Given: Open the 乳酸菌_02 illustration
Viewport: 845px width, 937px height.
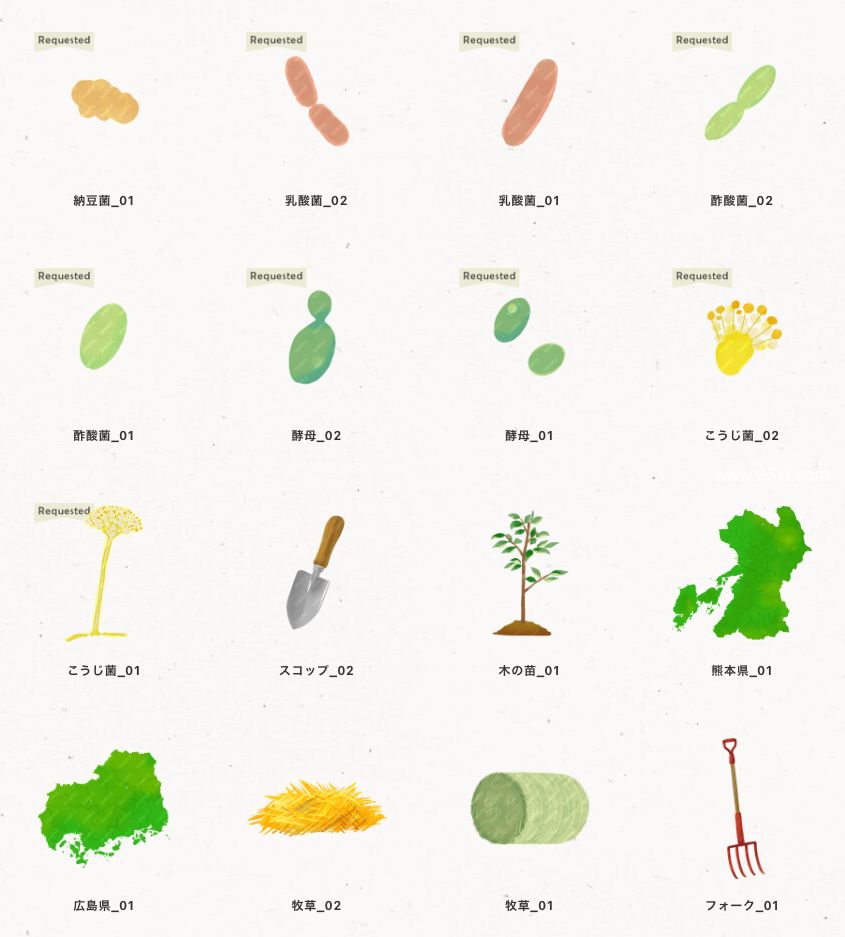Looking at the screenshot, I should (316, 102).
